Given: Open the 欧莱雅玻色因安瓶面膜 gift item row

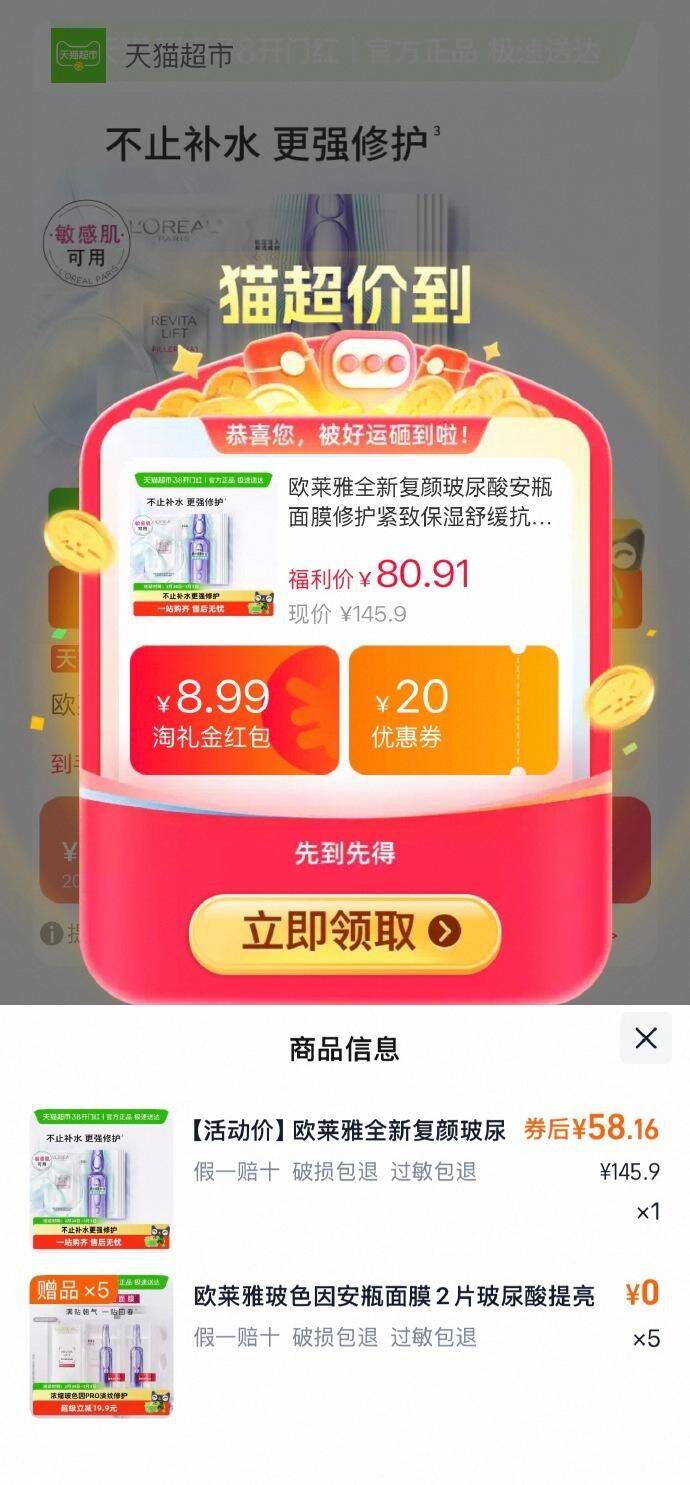Looking at the screenshot, I should tap(345, 1344).
